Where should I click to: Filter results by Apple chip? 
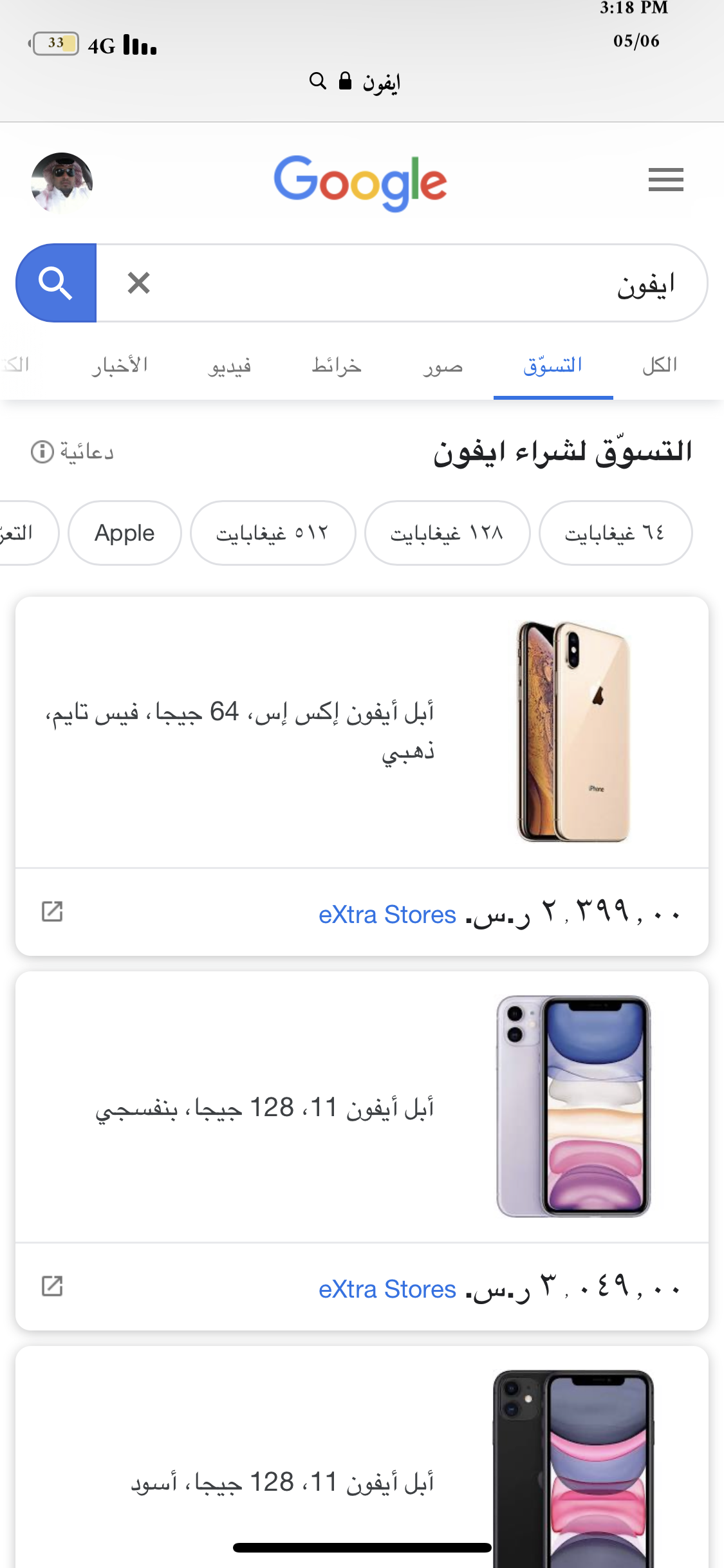point(125,533)
